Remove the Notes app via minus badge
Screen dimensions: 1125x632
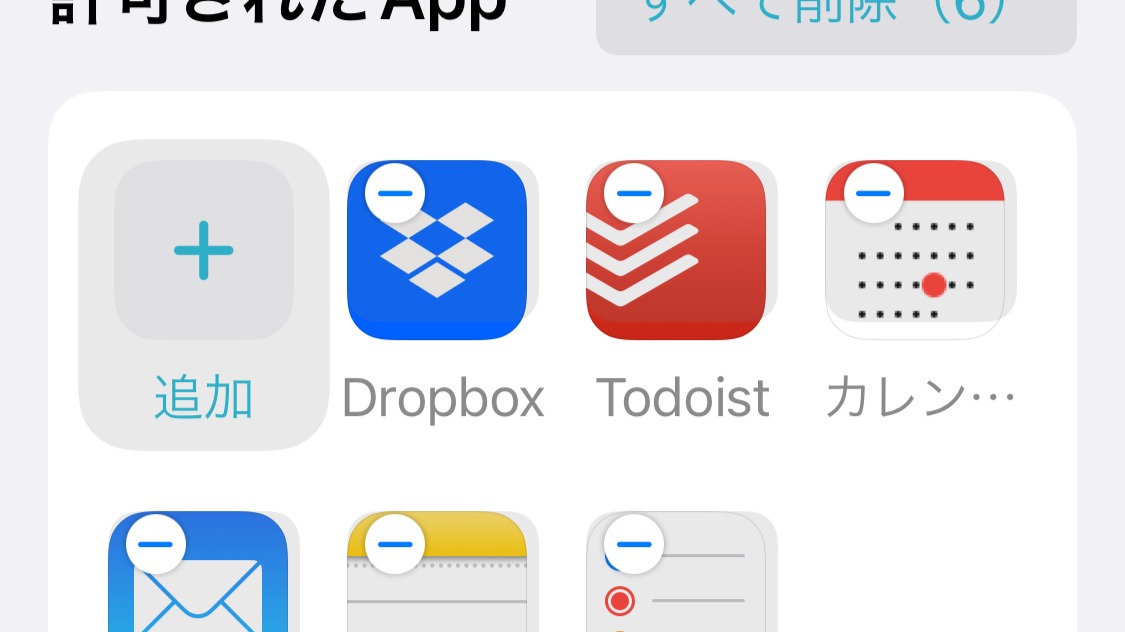point(395,545)
